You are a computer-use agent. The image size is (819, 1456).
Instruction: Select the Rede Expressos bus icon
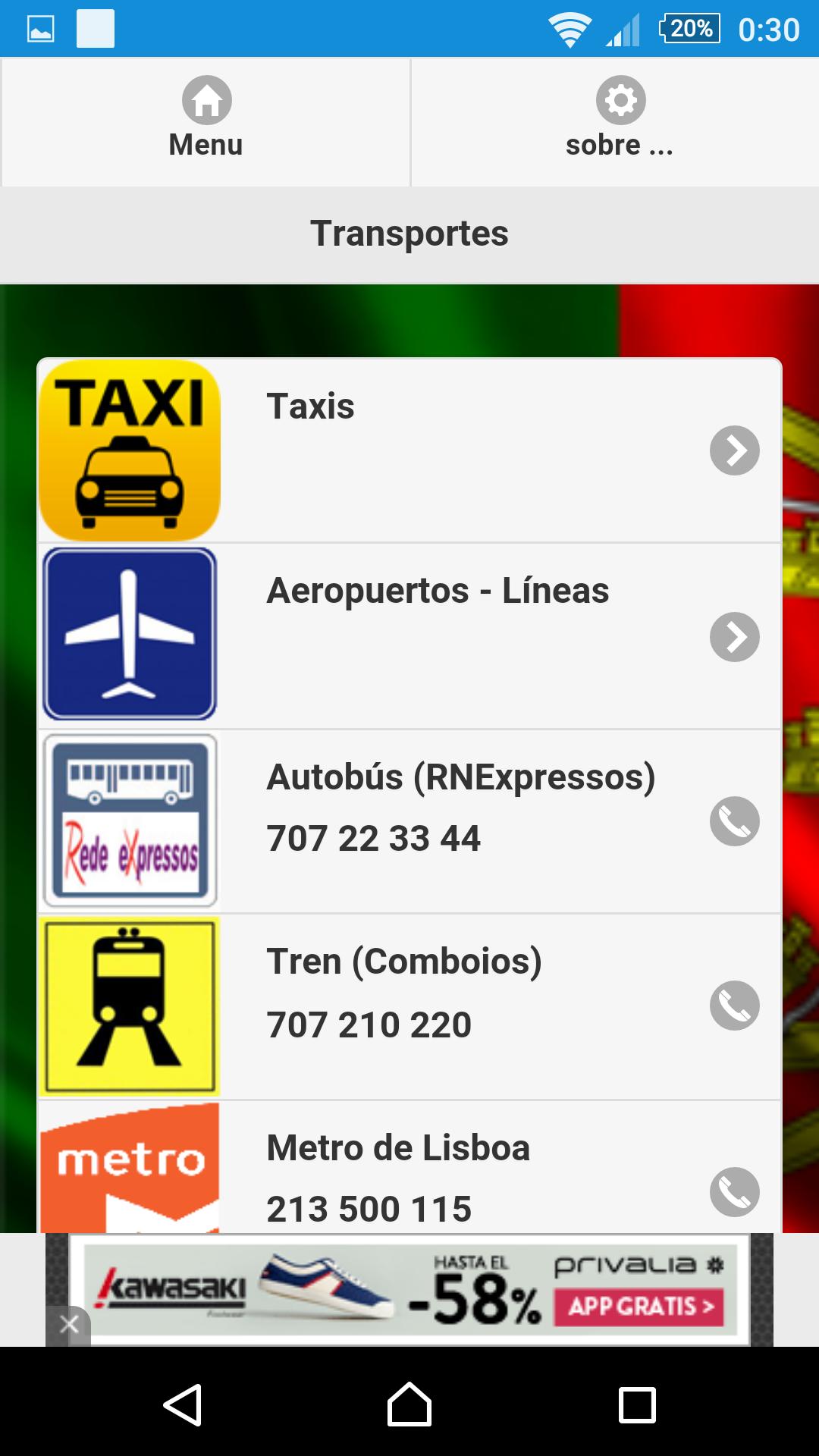coord(129,821)
